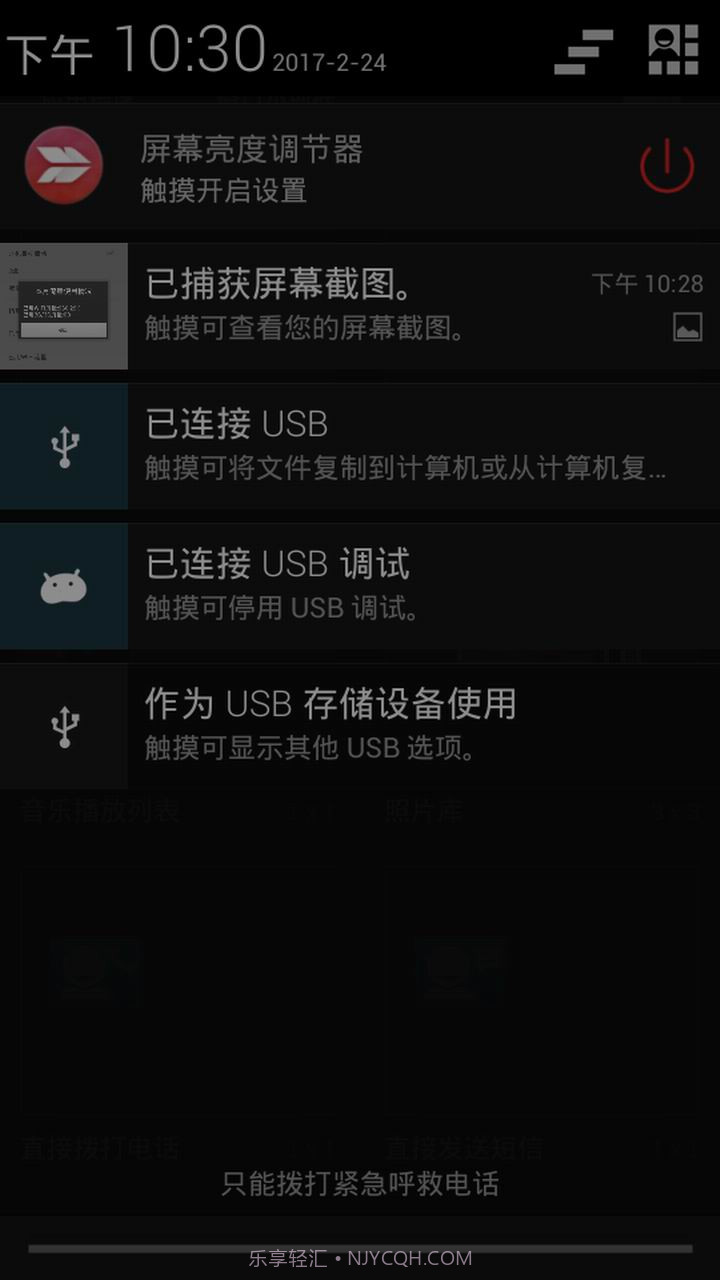
Task: Tap the red power icon
Action: pos(666,166)
